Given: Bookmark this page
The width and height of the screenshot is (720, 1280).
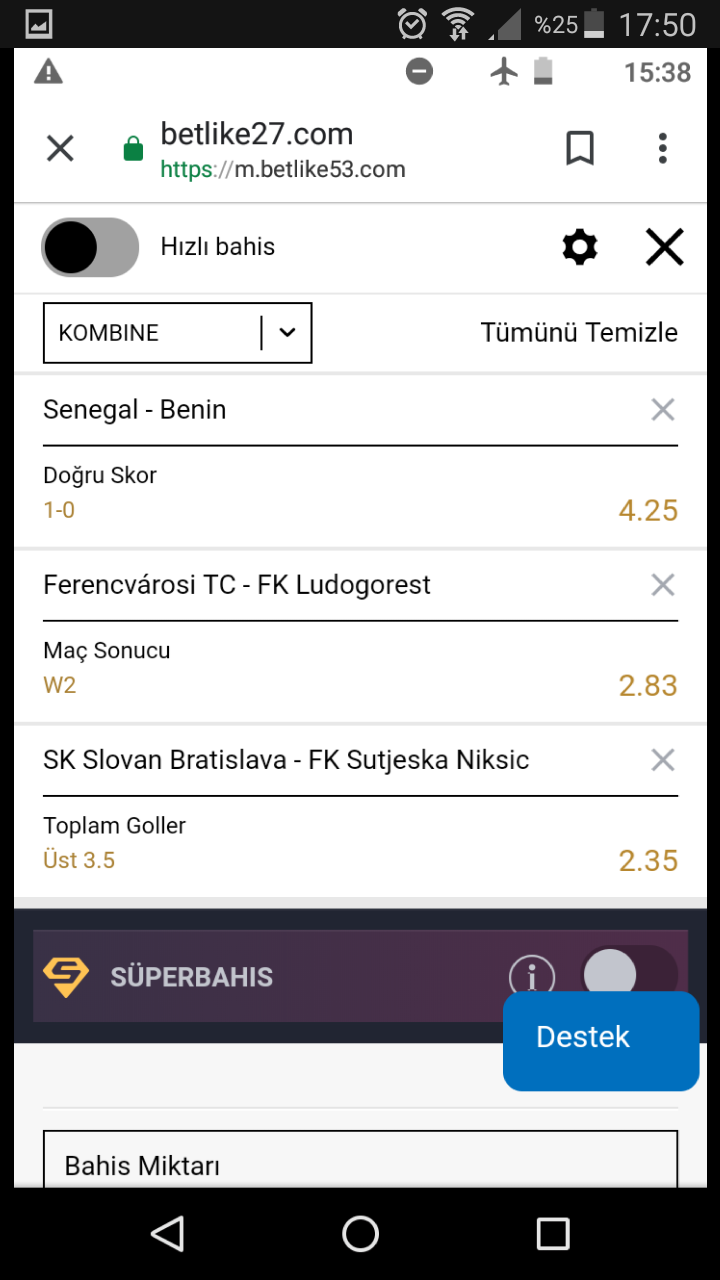Looking at the screenshot, I should (580, 149).
